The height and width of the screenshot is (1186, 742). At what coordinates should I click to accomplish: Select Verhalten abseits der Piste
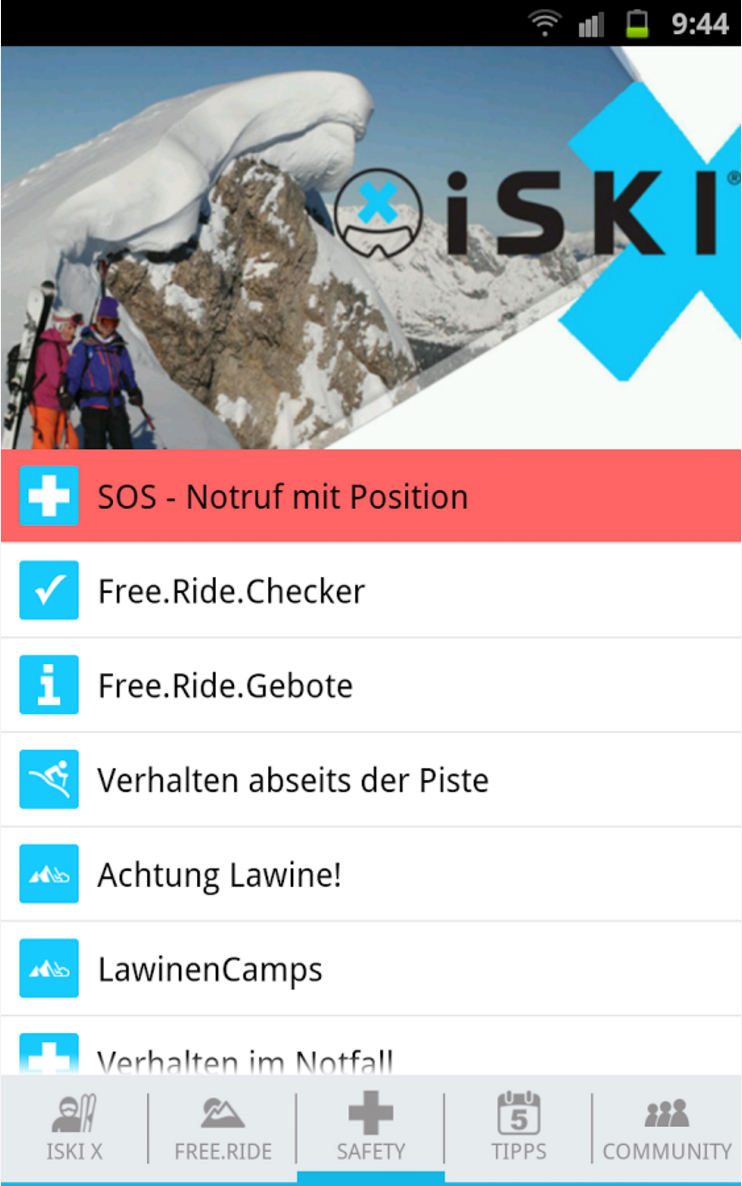370,780
